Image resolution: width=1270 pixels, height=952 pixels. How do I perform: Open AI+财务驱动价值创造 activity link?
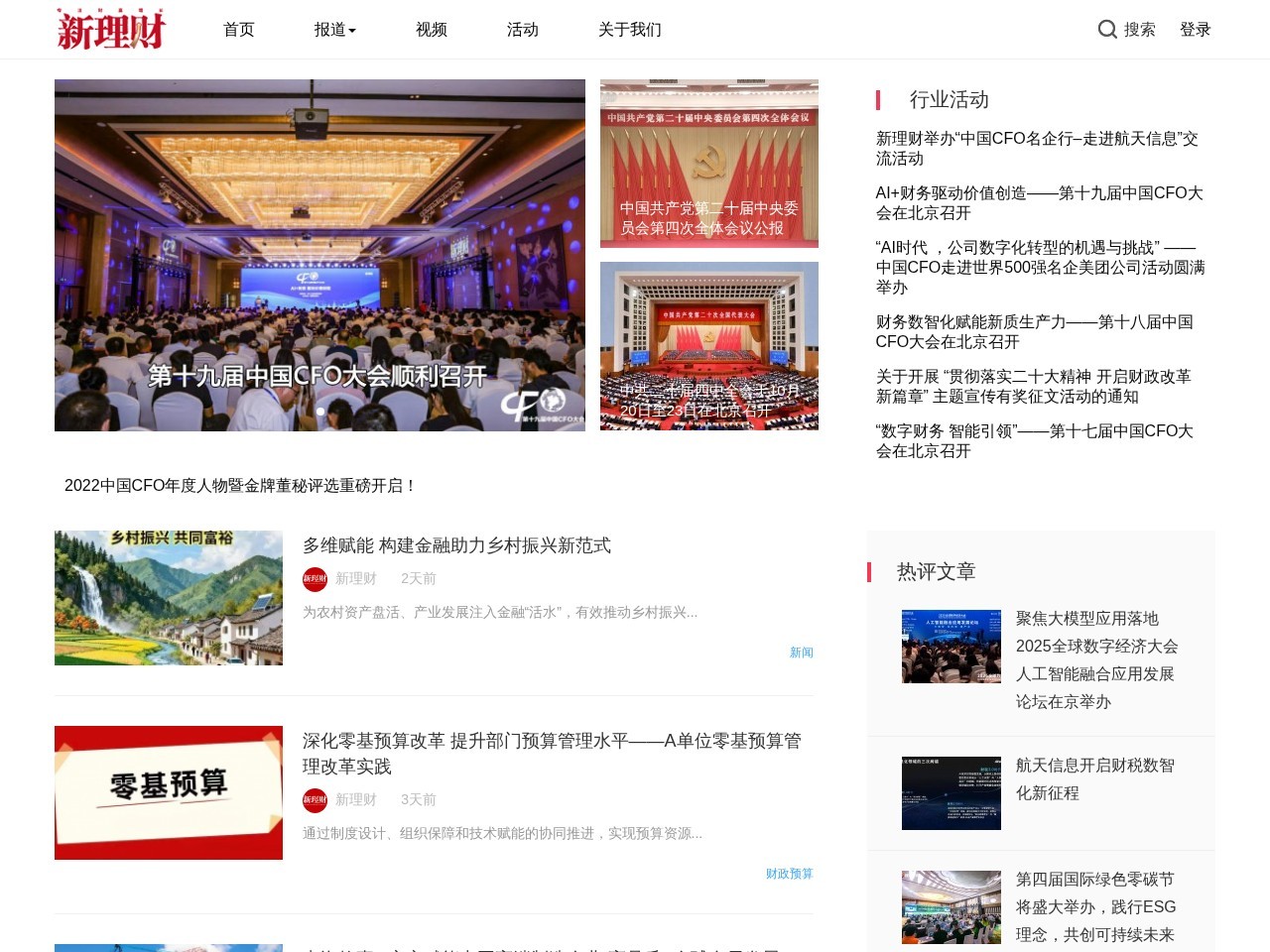(1038, 202)
